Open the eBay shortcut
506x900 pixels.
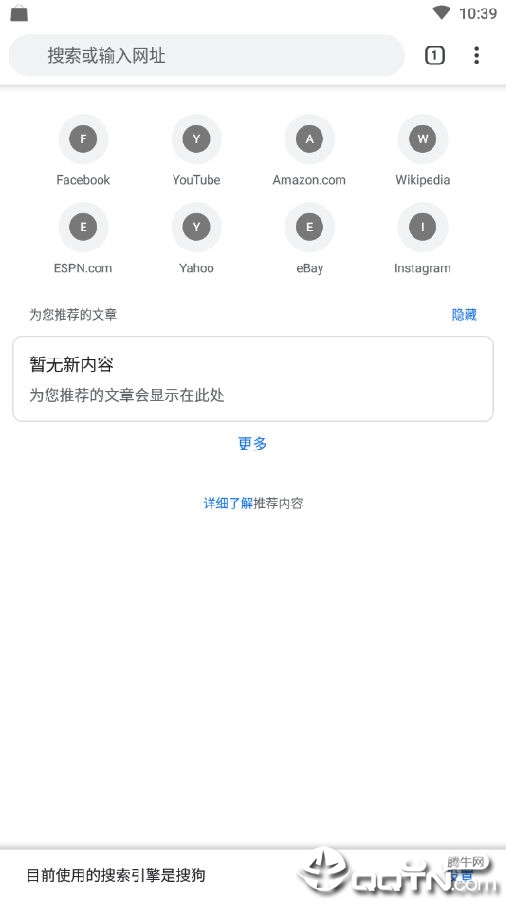[x=309, y=239]
